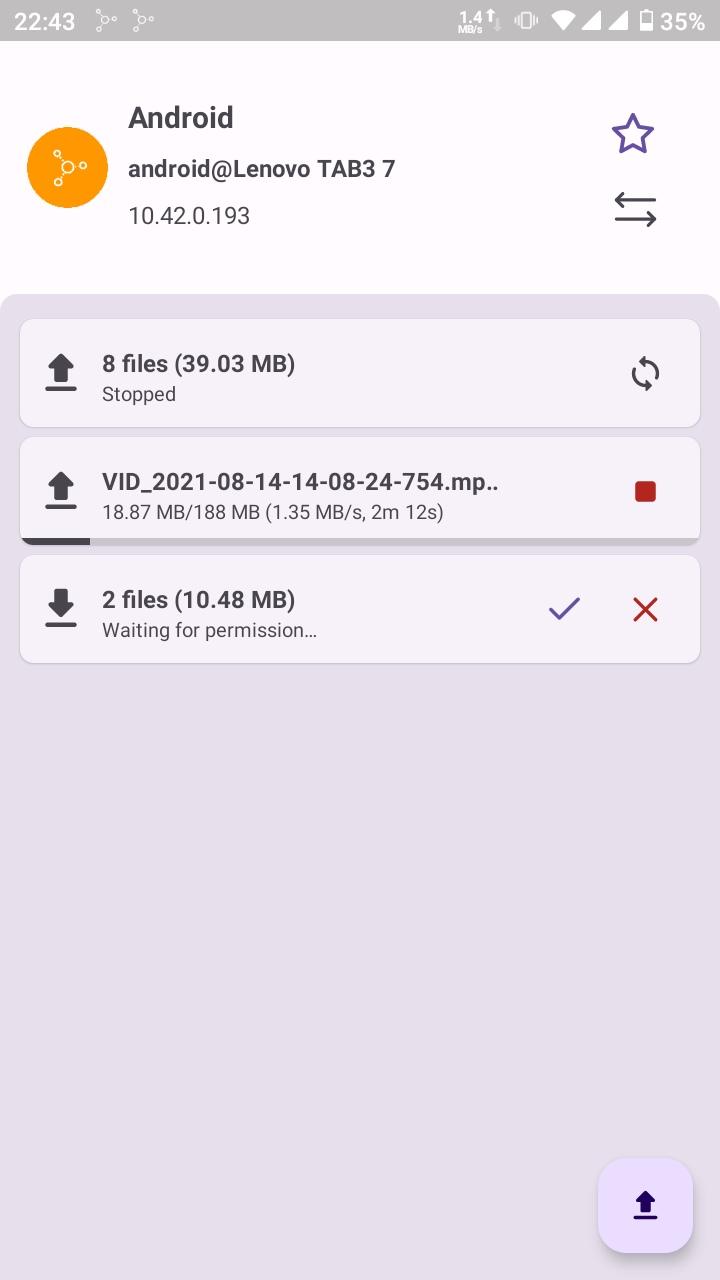Tap the orange device avatar icon
This screenshot has width=720, height=1280.
(x=67, y=167)
